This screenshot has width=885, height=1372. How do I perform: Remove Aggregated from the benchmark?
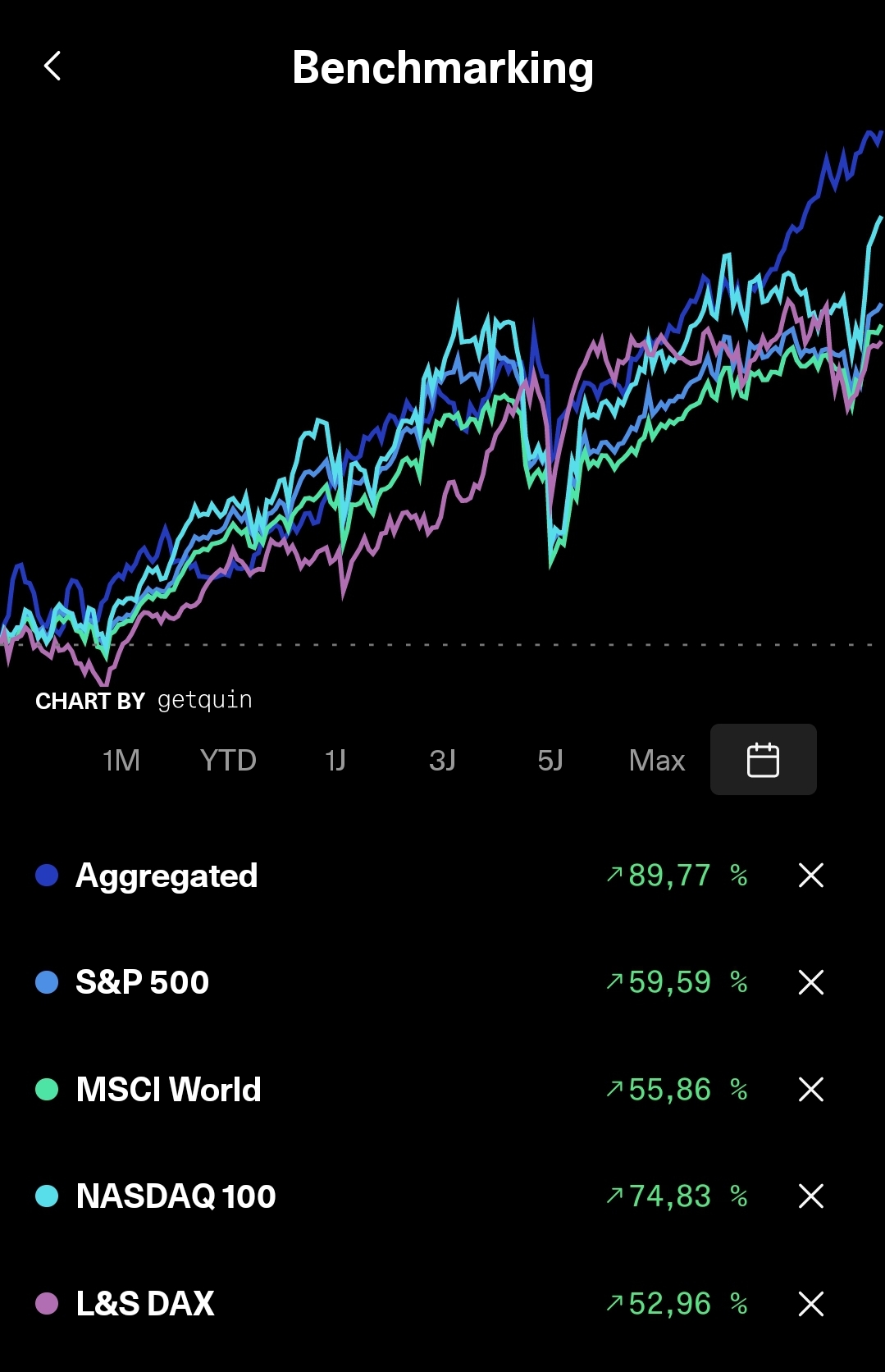click(811, 876)
